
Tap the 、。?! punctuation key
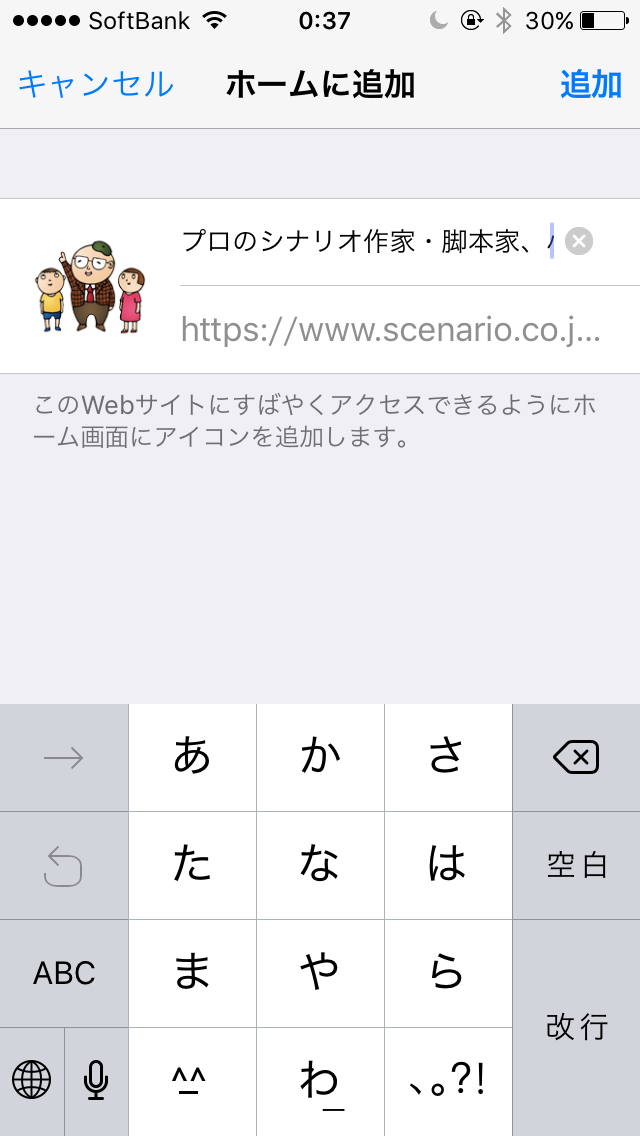point(448,1080)
